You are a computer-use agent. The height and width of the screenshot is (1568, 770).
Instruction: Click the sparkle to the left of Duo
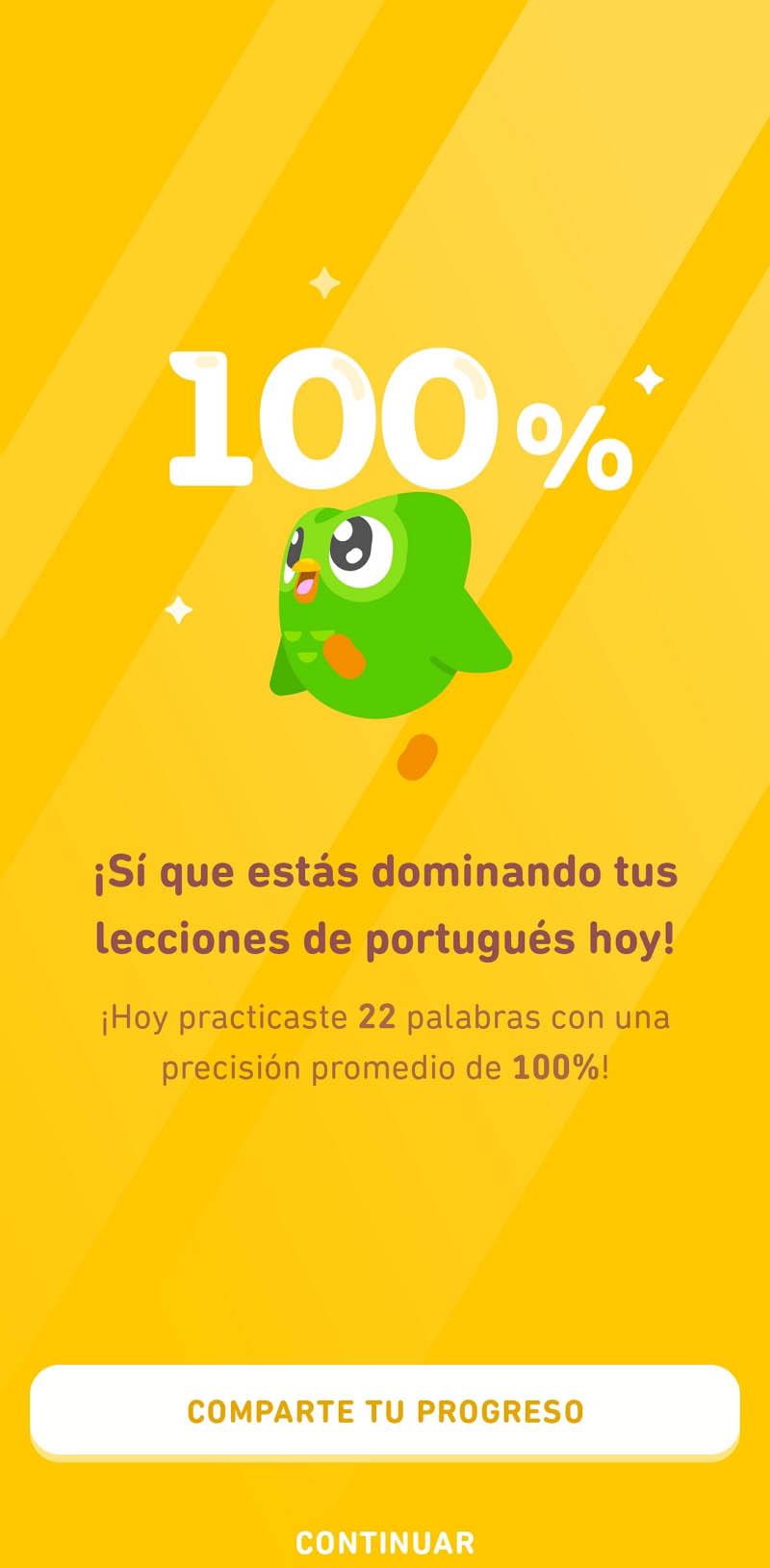tap(178, 611)
